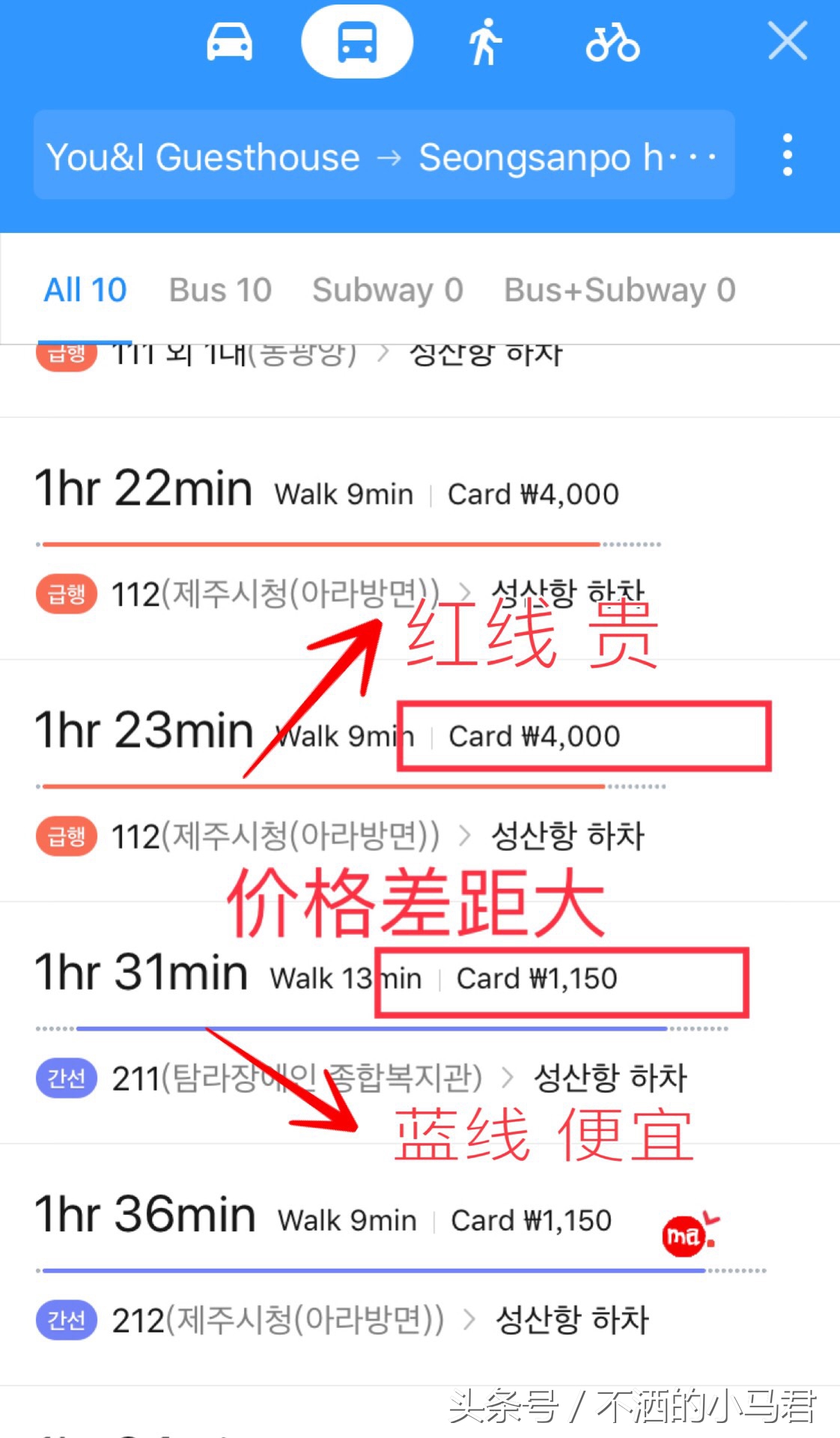Click the blue 간선 badge on route 211
840x1438 pixels.
pos(65,1077)
